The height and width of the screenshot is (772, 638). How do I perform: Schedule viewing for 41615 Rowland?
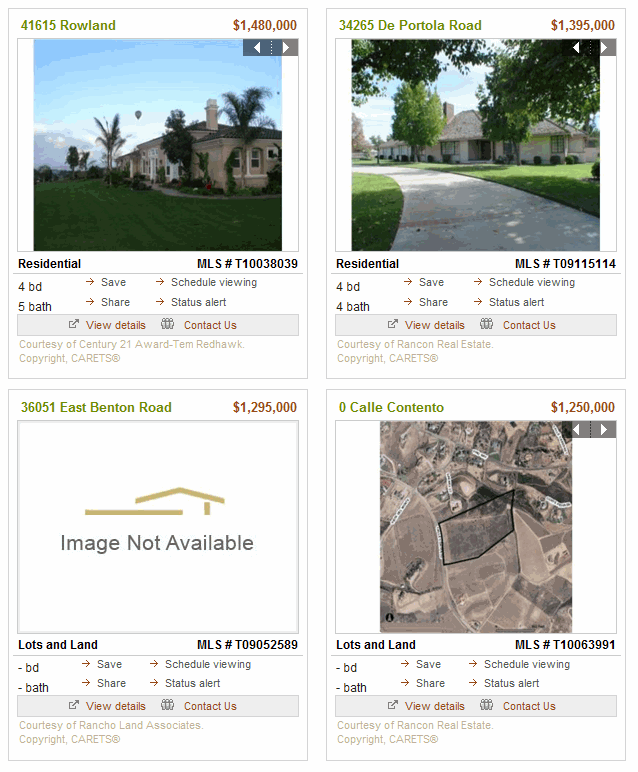(x=214, y=282)
